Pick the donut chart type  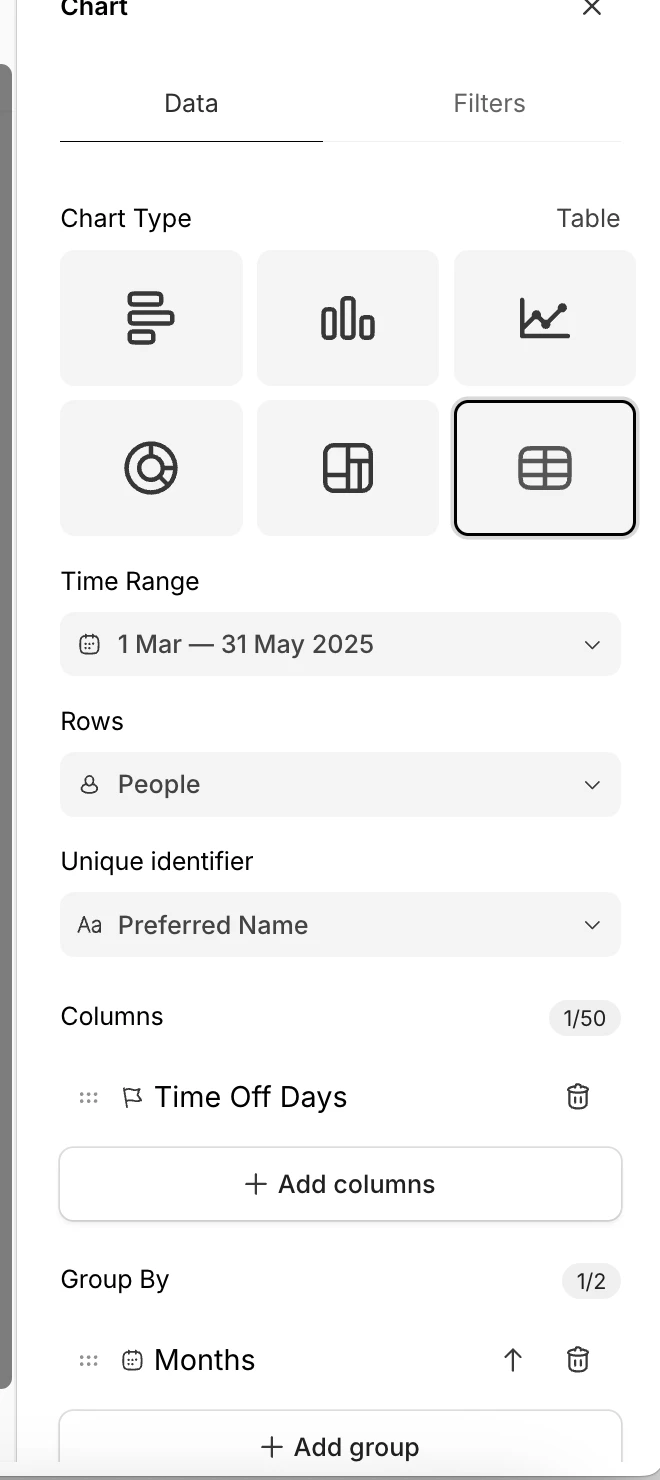(151, 468)
